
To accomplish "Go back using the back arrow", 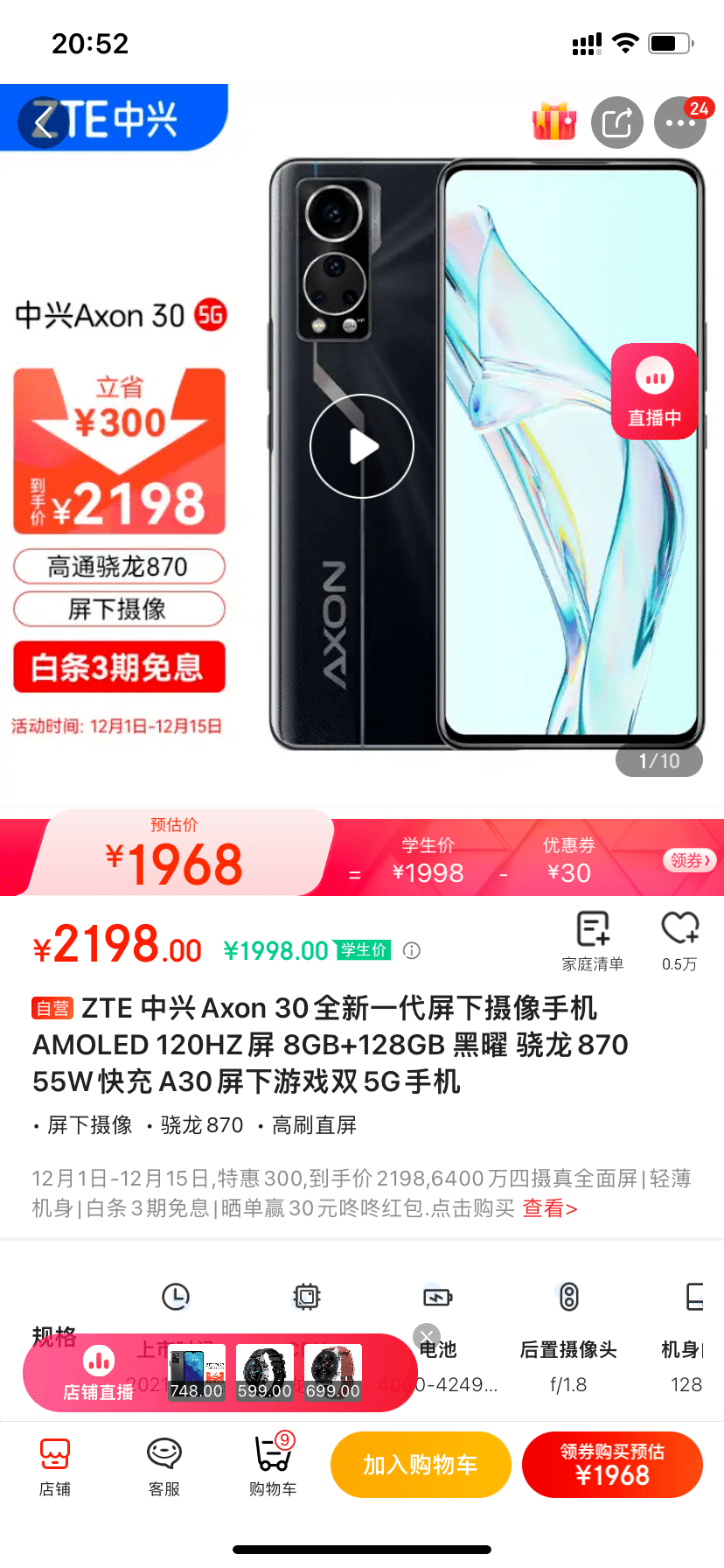I will [x=42, y=123].
